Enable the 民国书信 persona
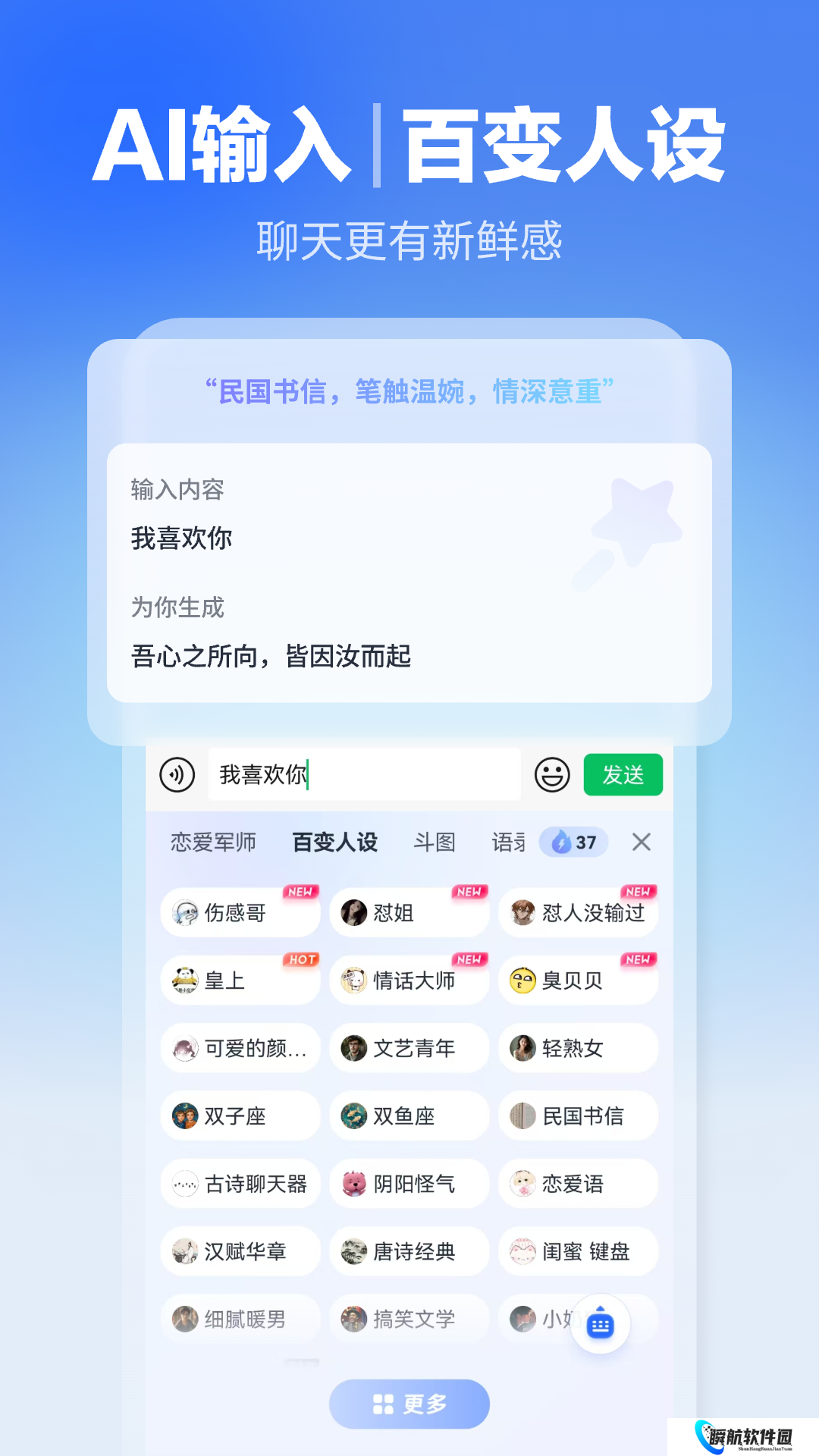 tap(578, 1116)
